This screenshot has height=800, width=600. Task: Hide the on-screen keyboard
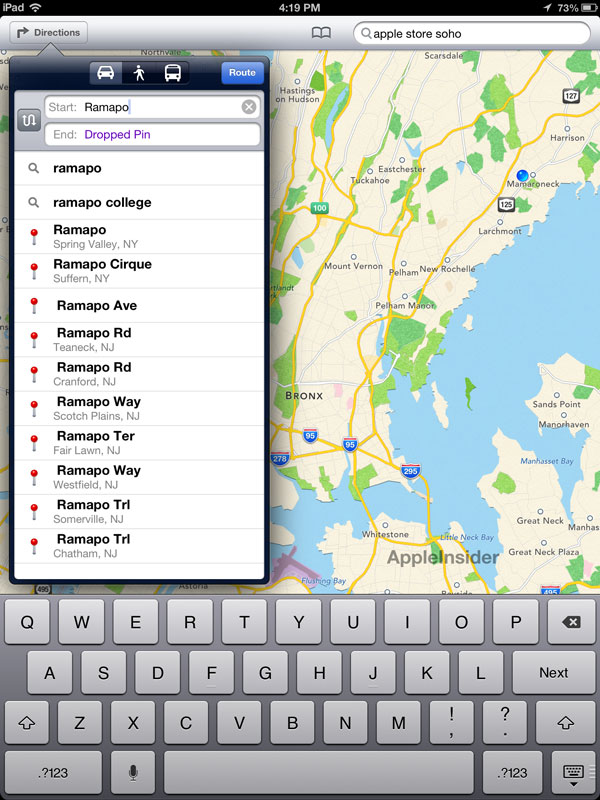pos(573,771)
